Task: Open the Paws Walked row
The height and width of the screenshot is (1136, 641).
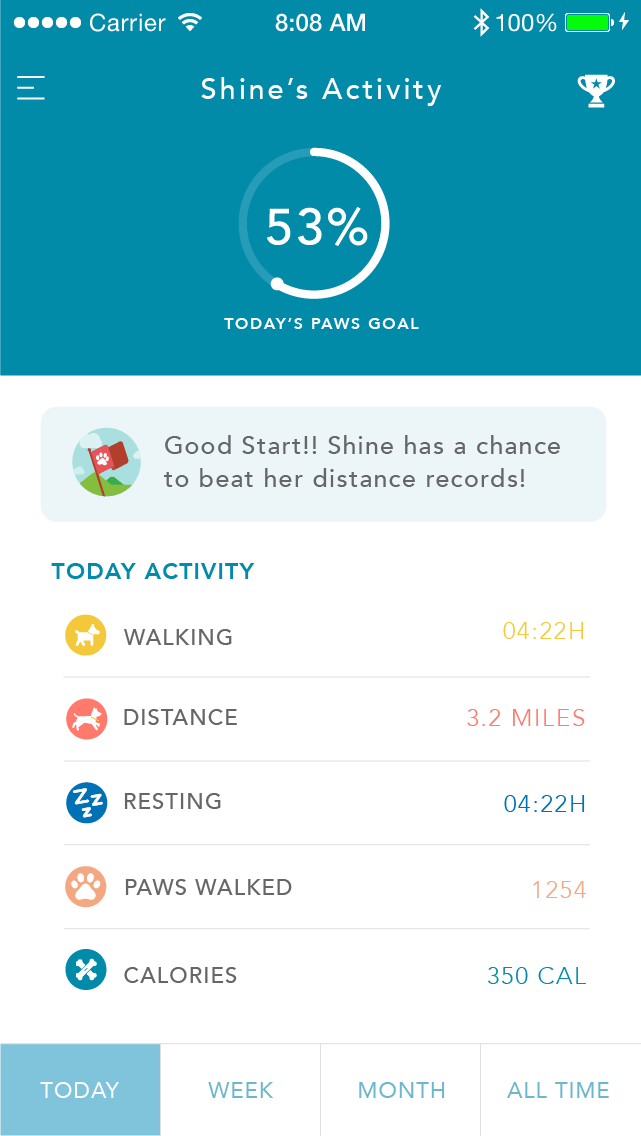Action: point(326,887)
